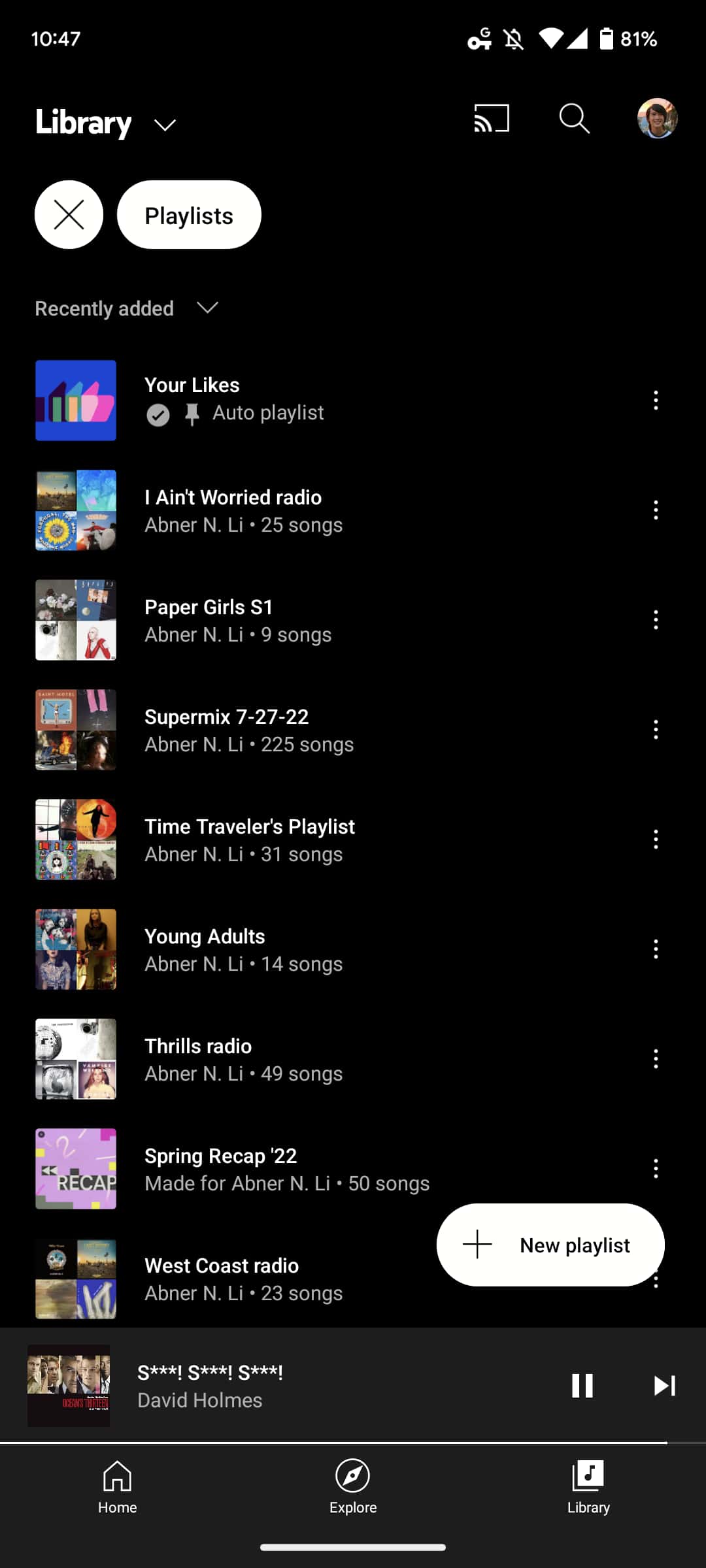Open the Time Traveler's Playlist

click(250, 839)
